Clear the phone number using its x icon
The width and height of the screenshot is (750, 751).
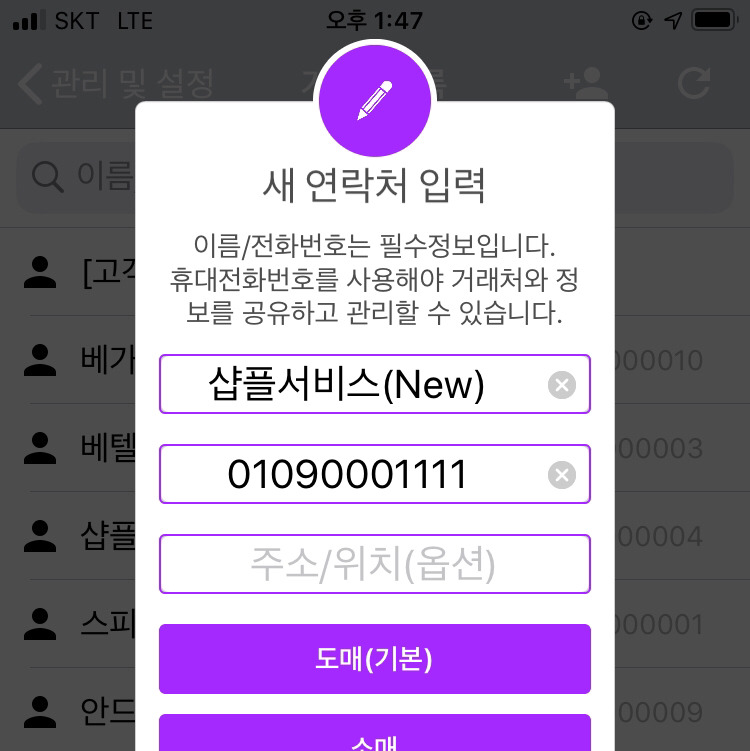562,474
